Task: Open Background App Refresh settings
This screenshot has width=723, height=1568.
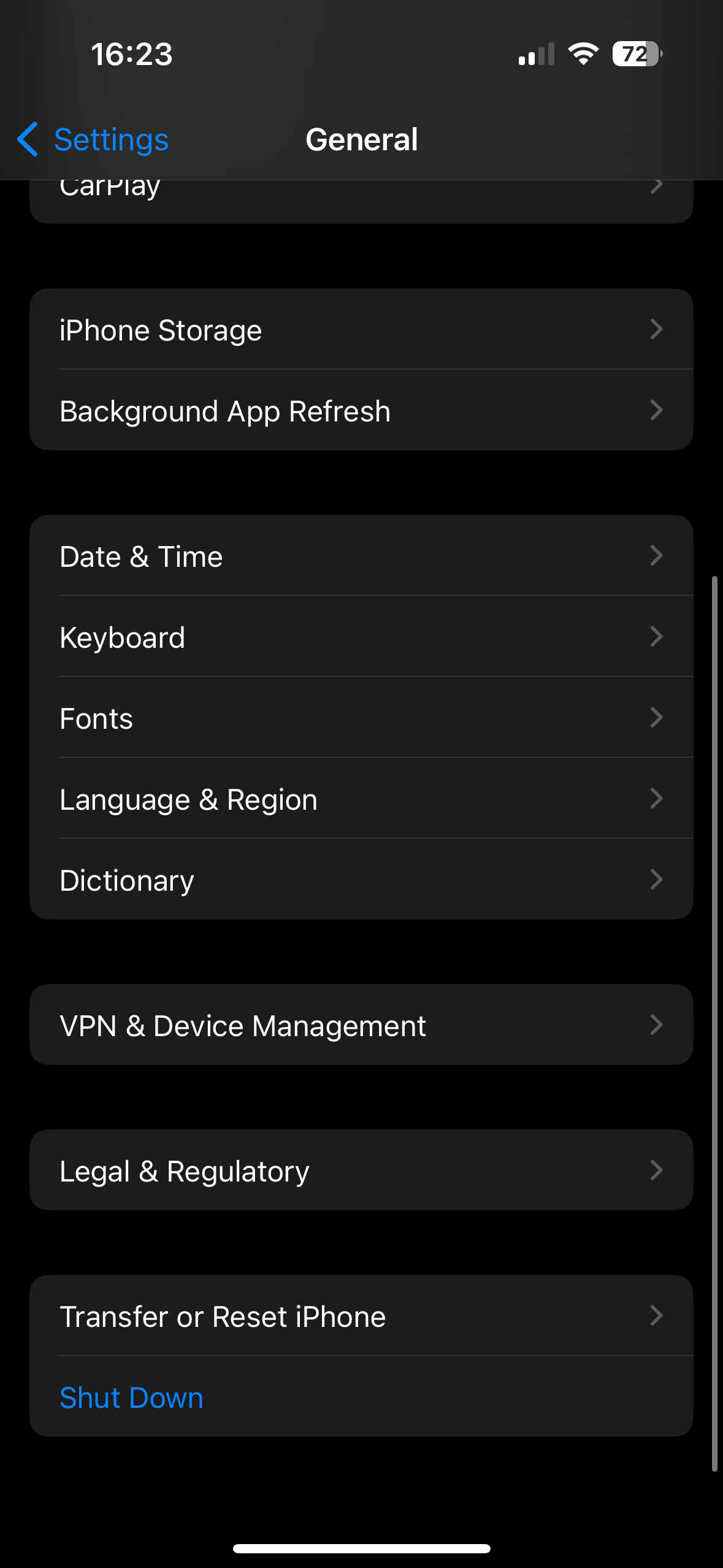Action: coord(361,410)
